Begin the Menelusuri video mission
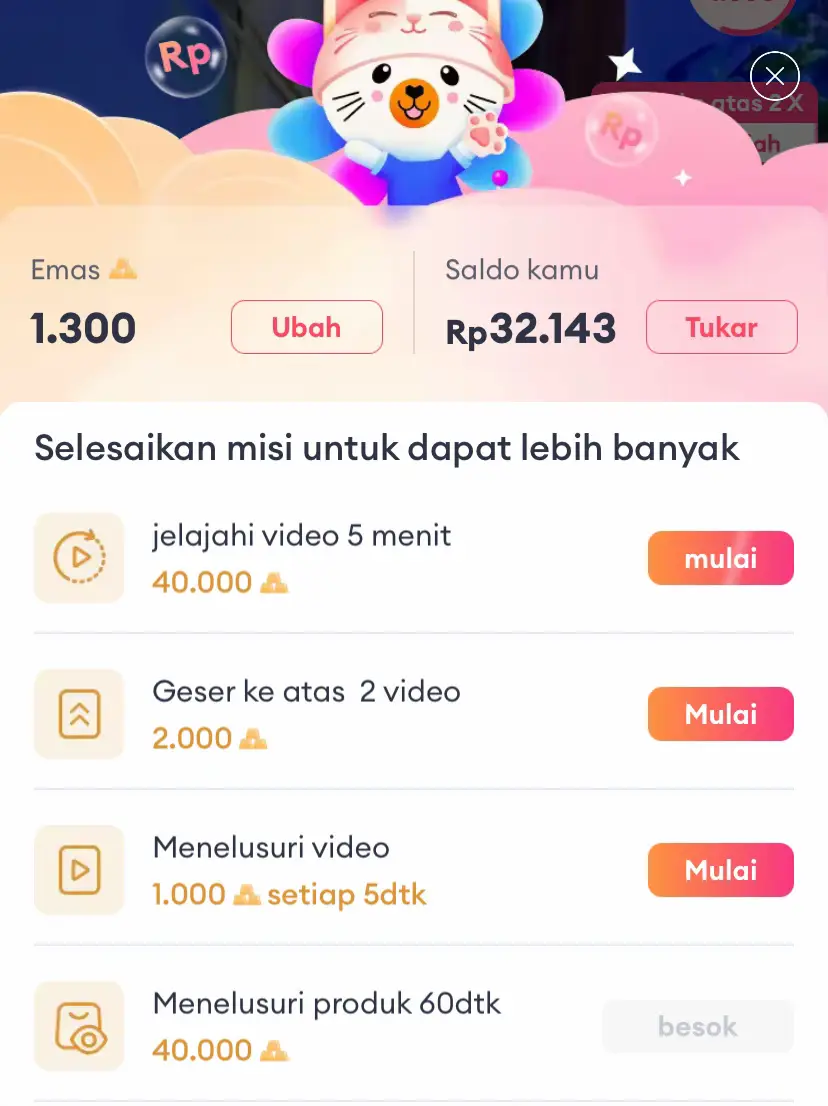This screenshot has width=828, height=1106. (720, 870)
